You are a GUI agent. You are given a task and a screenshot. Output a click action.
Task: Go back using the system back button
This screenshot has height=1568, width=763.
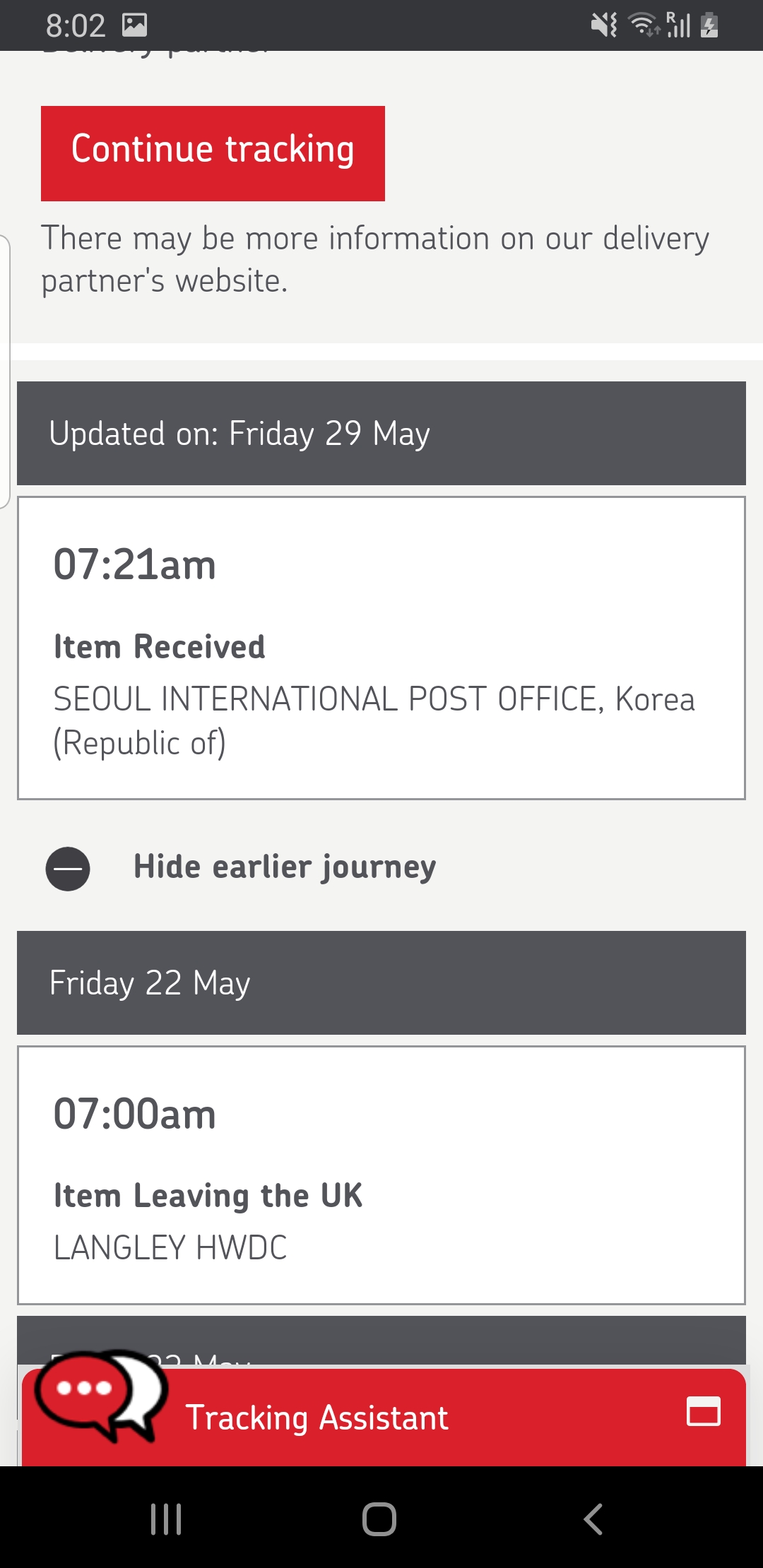(593, 1519)
